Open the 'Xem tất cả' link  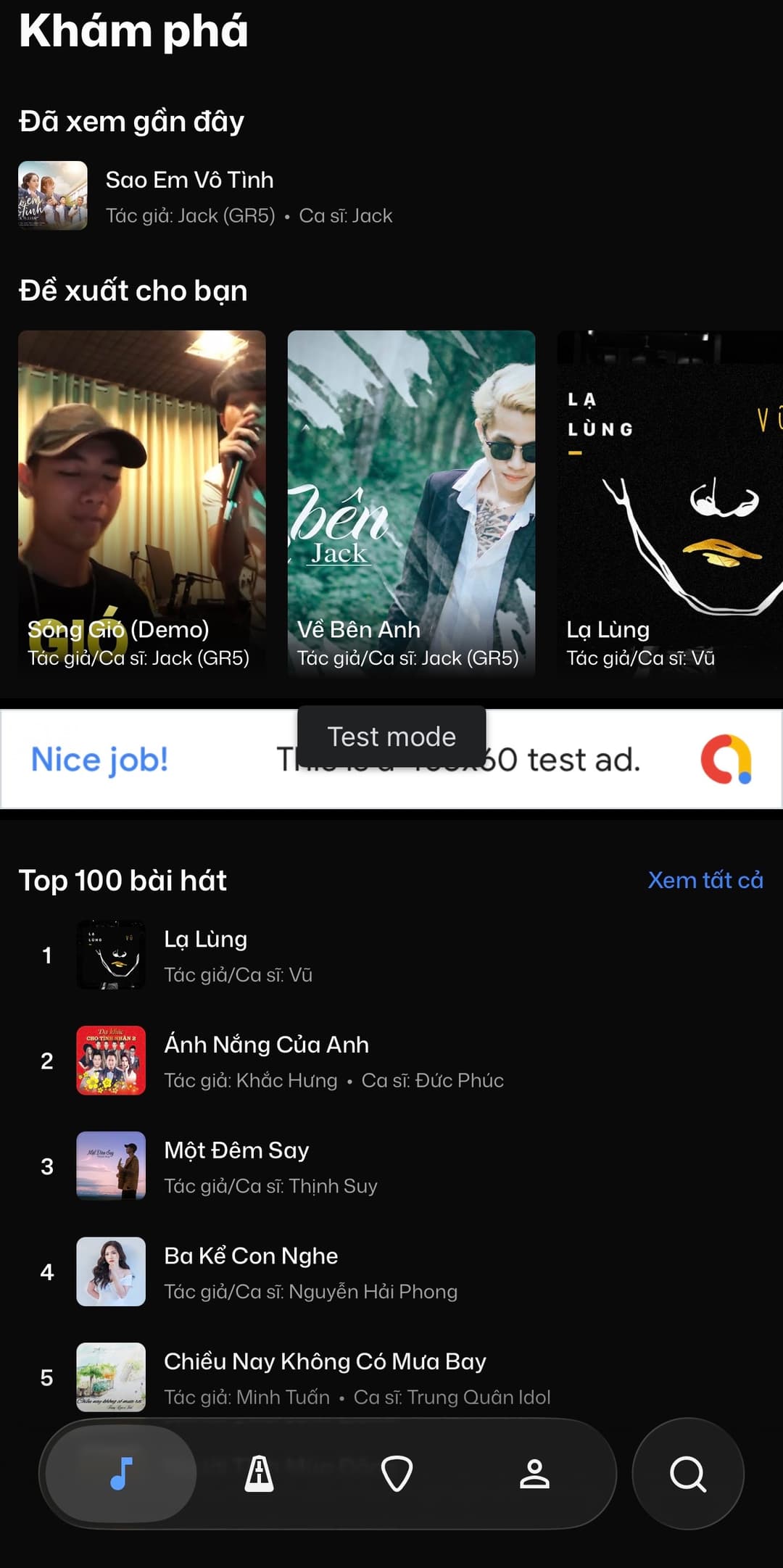click(x=705, y=880)
